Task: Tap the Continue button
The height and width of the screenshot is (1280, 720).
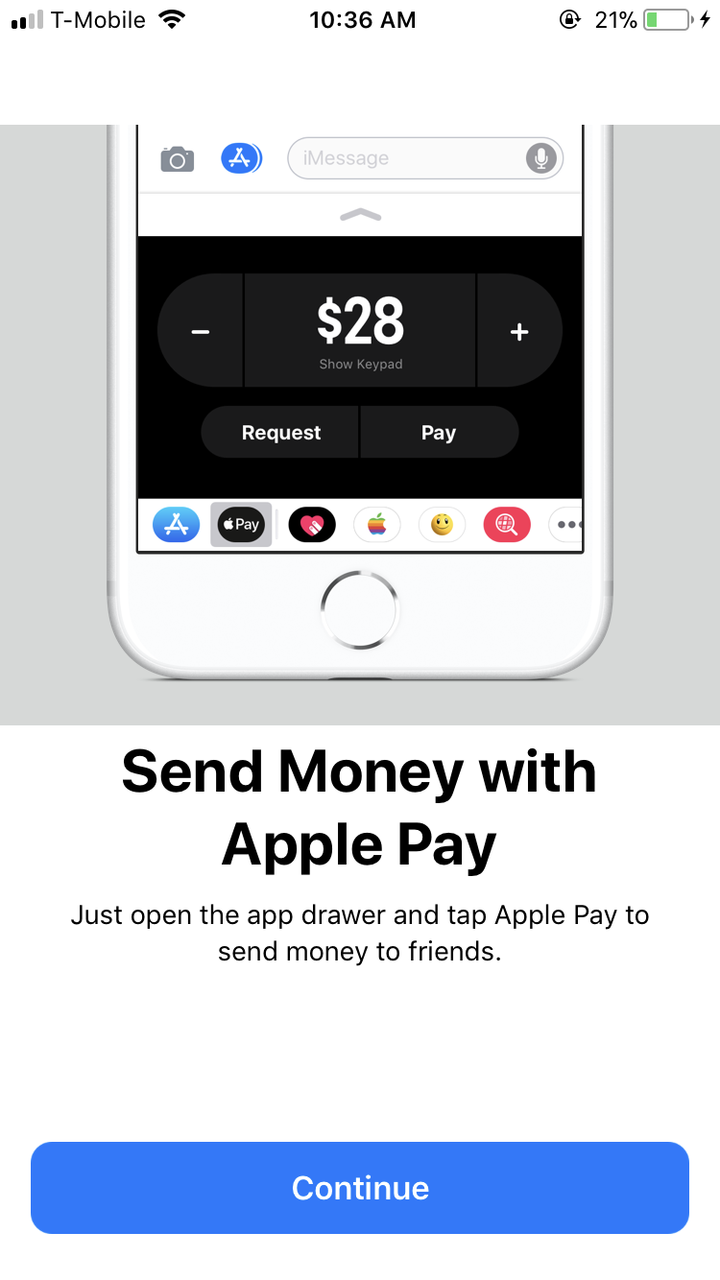Action: point(360,1187)
